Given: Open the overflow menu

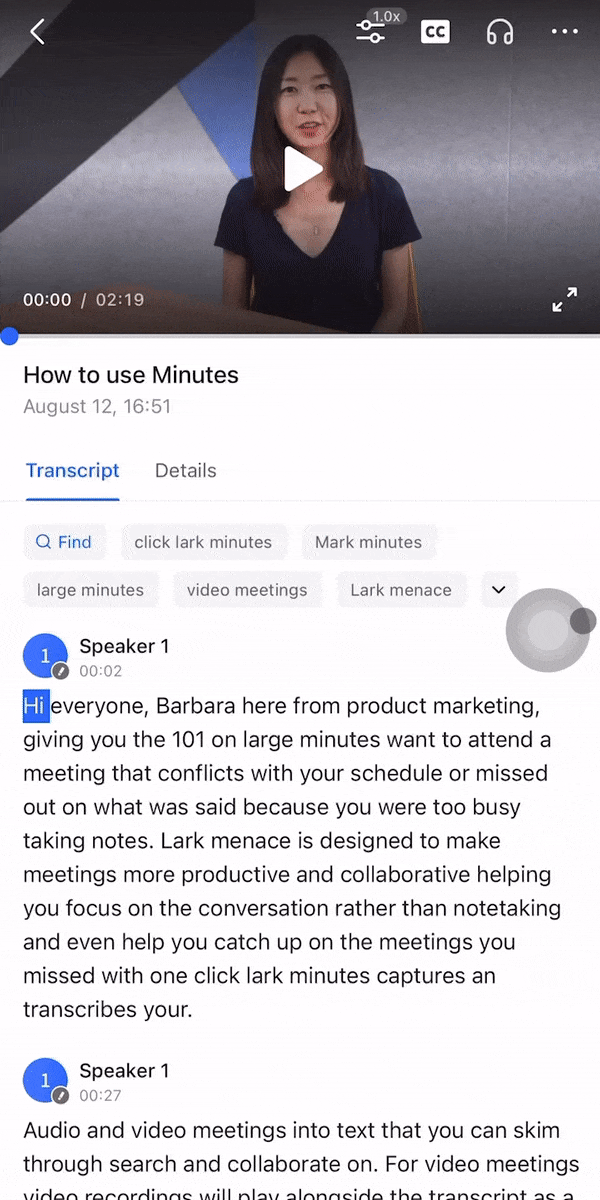Looking at the screenshot, I should (564, 32).
